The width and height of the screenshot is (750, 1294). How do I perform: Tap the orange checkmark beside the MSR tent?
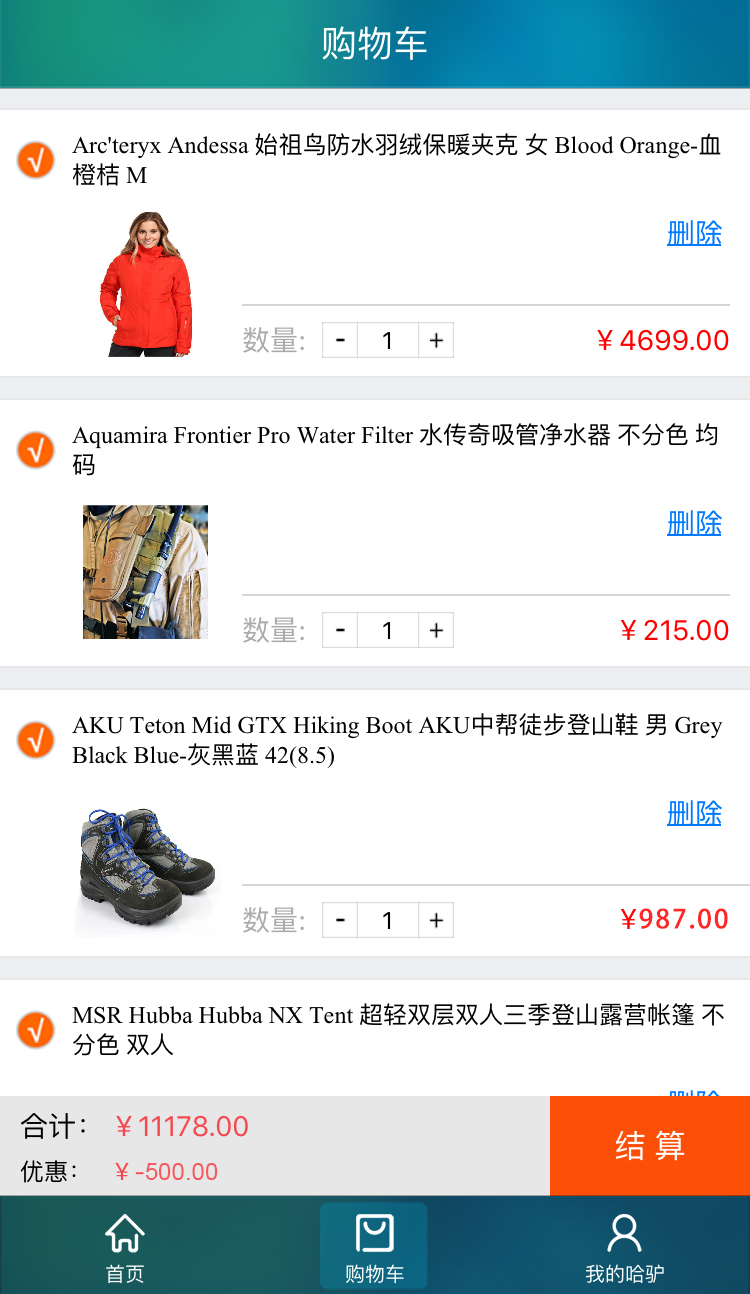point(35,1029)
